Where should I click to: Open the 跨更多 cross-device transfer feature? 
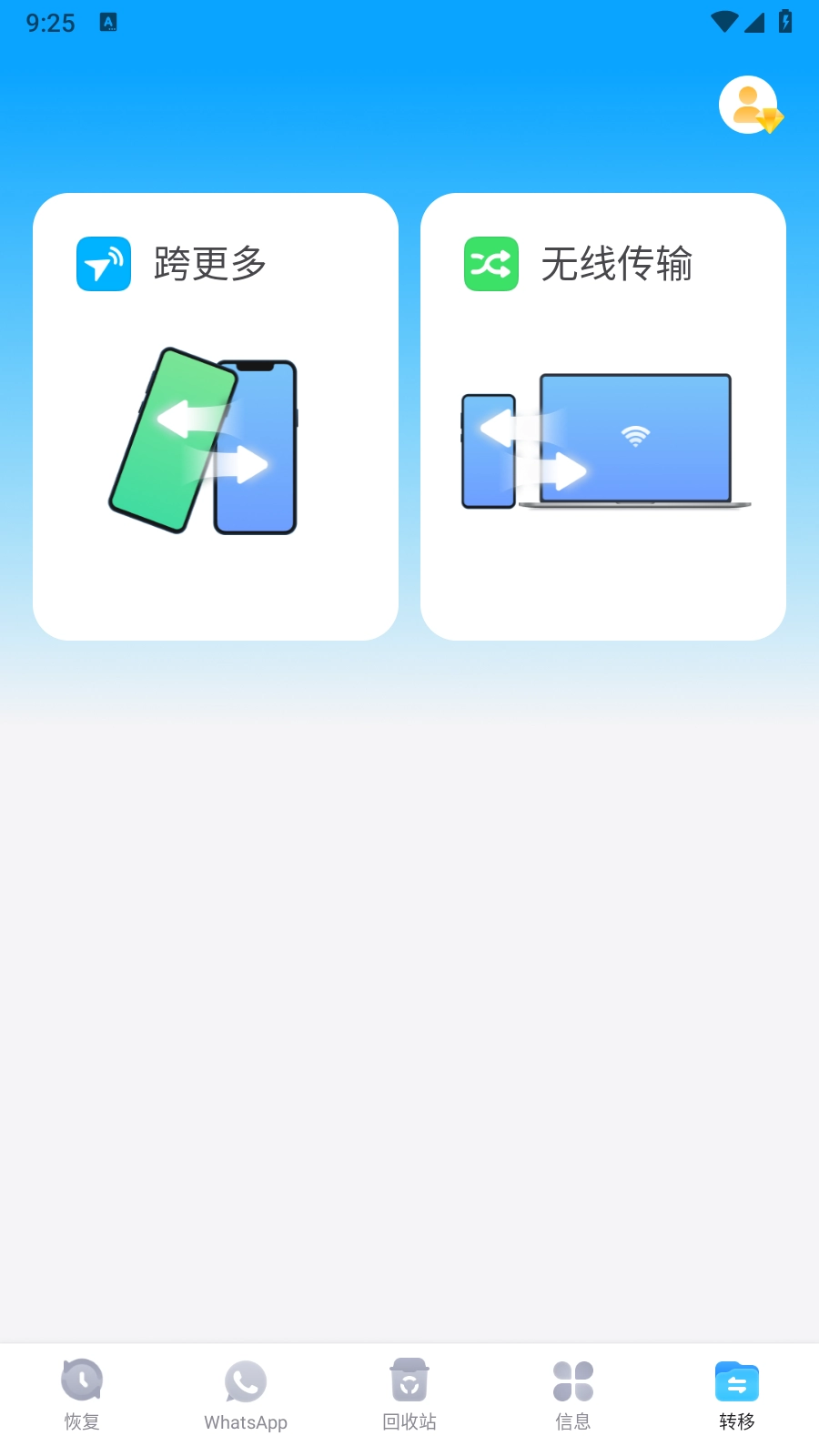coord(215,414)
